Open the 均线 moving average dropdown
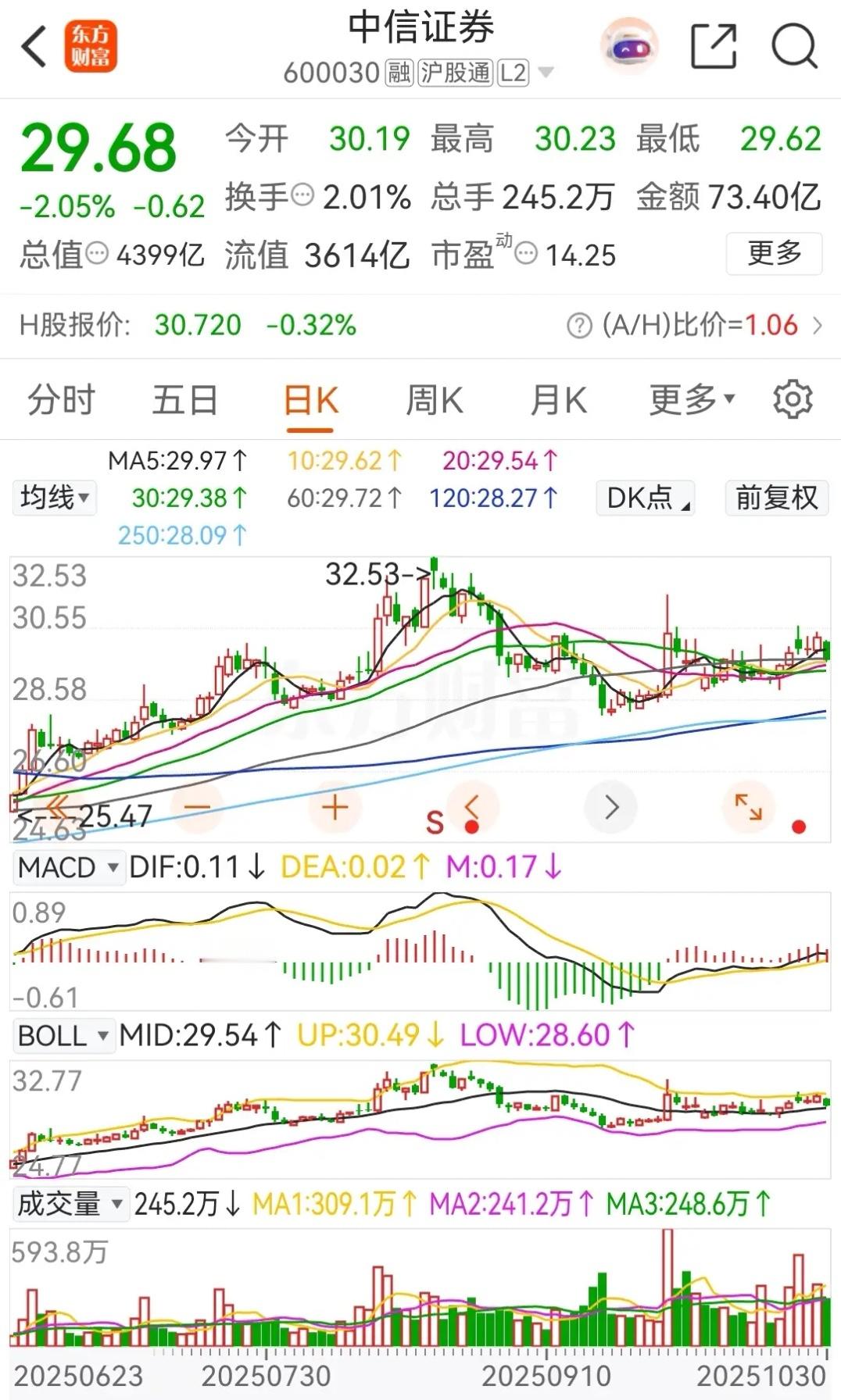This screenshot has height=1400, width=841. 52,498
